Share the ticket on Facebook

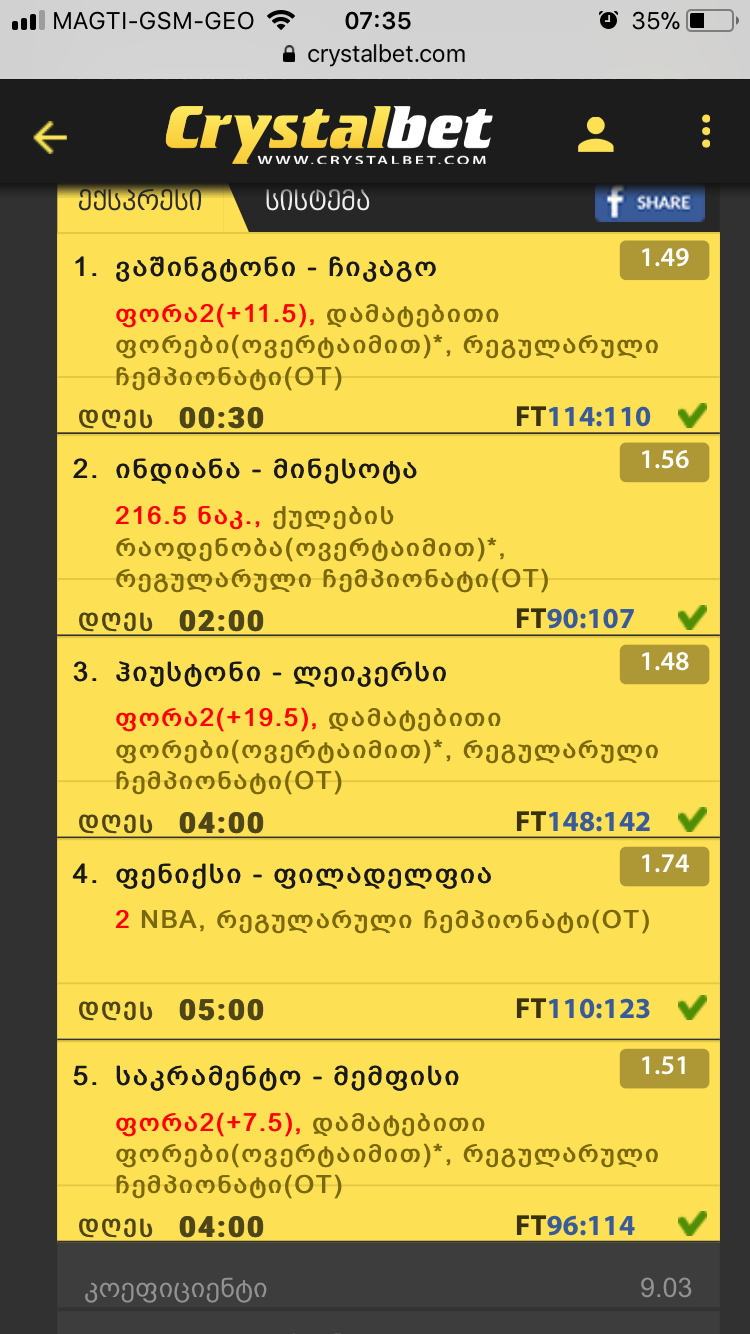[x=650, y=203]
